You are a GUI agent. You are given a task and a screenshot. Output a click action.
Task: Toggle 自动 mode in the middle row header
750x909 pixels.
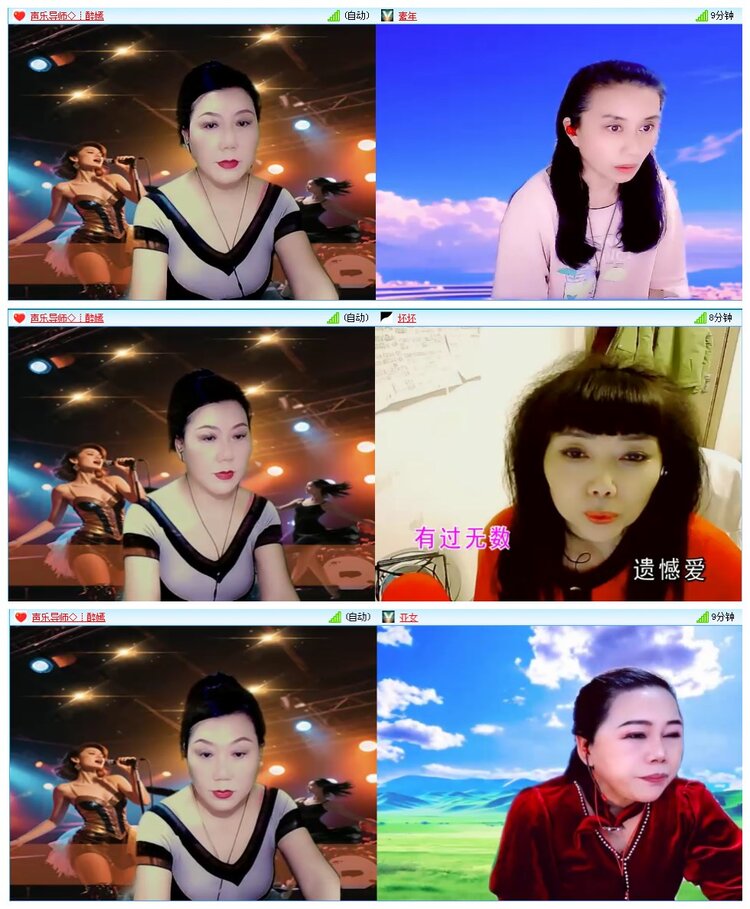(x=356, y=319)
